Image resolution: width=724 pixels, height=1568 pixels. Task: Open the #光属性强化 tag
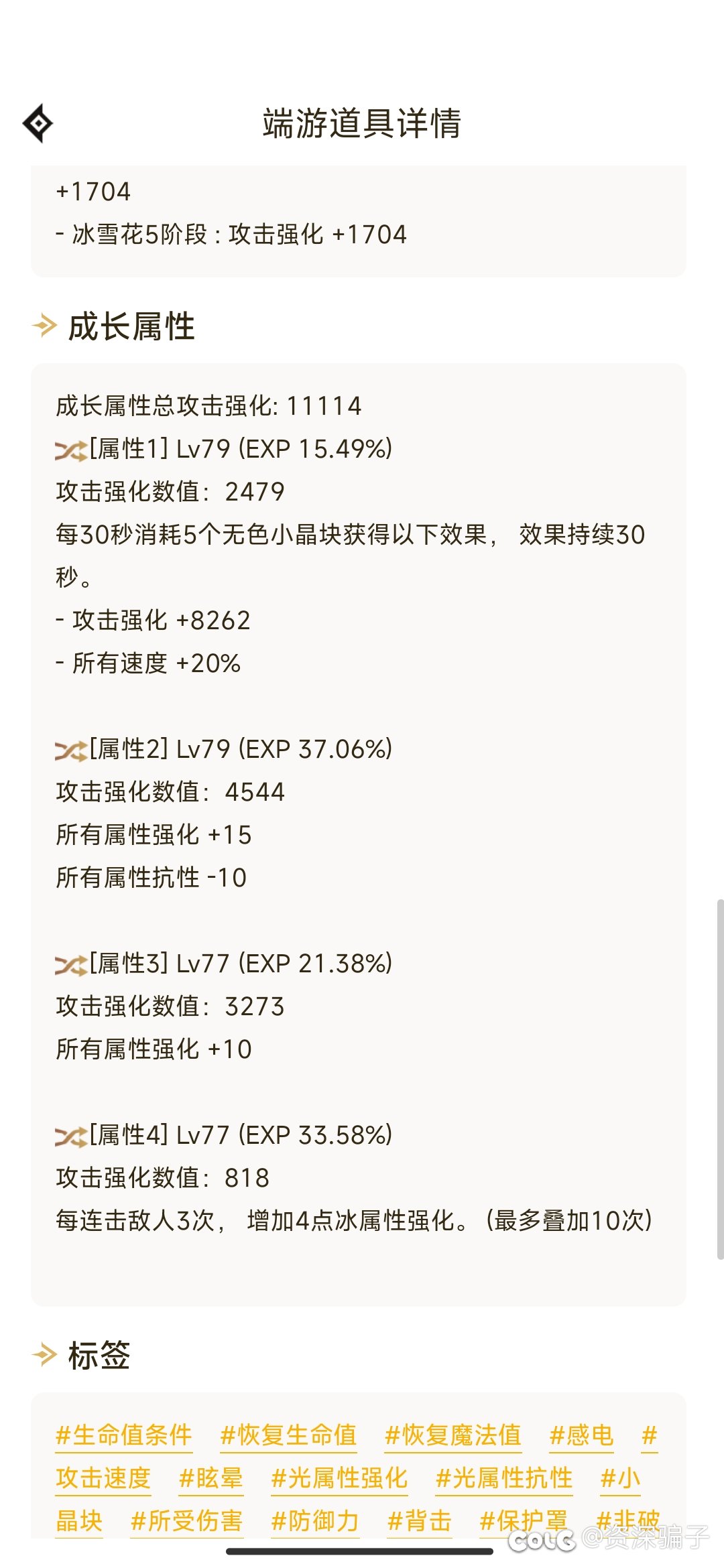point(339,1478)
